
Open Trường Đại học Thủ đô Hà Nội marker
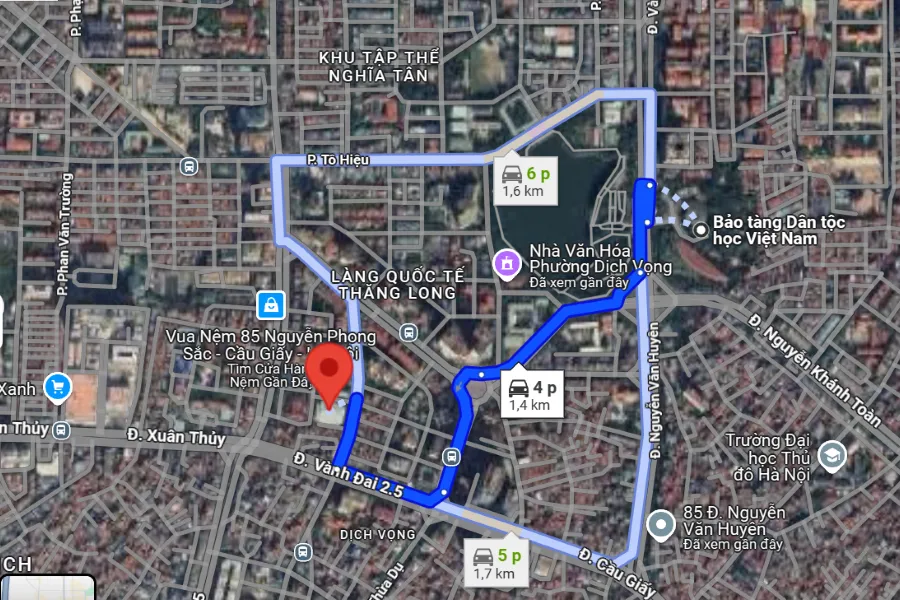tap(831, 457)
